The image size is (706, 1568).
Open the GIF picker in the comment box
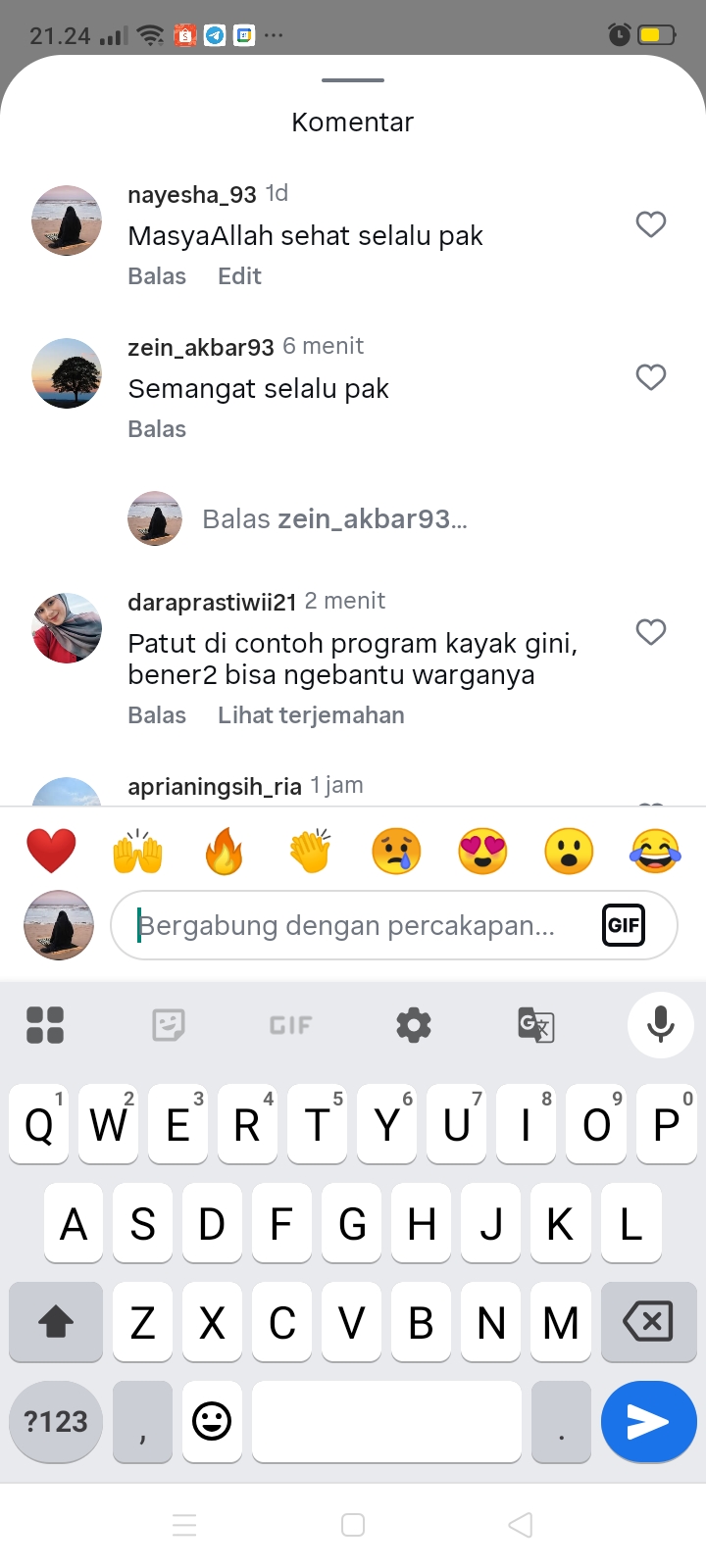(x=624, y=925)
